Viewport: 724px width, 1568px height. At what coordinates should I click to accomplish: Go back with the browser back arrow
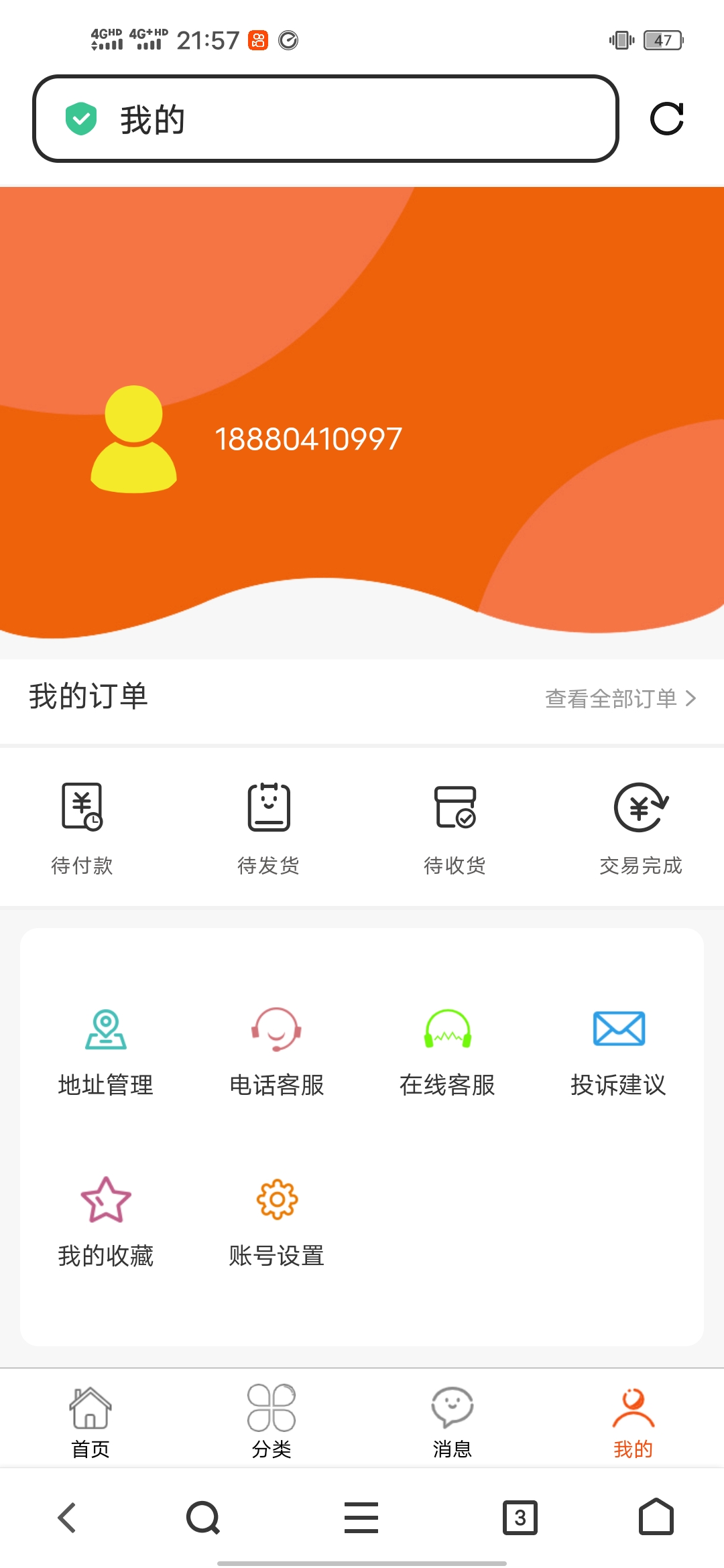coord(67,1518)
